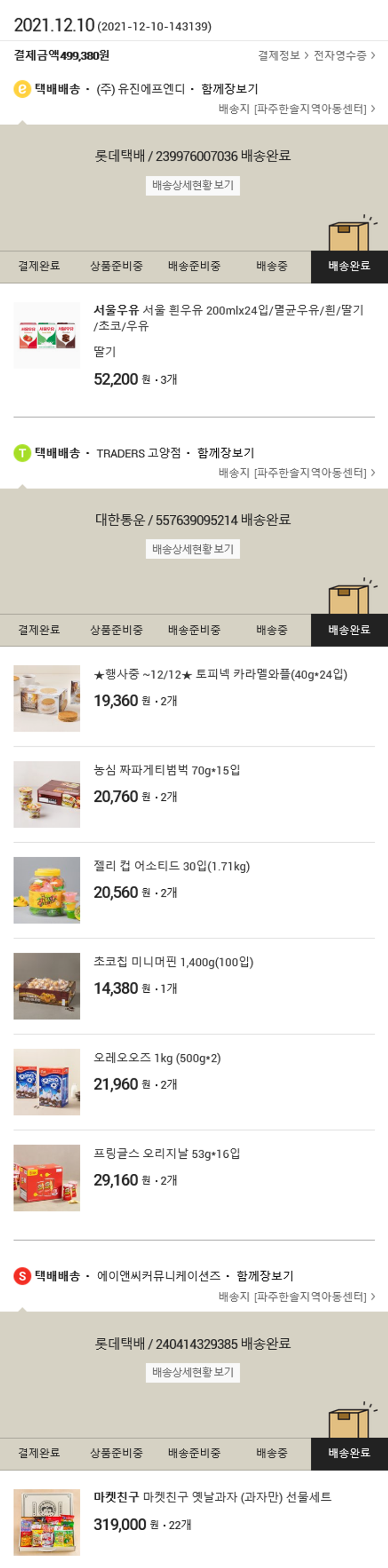Open the 농심 짜파게티범벅 item
The width and height of the screenshot is (388, 1568).
(x=166, y=770)
